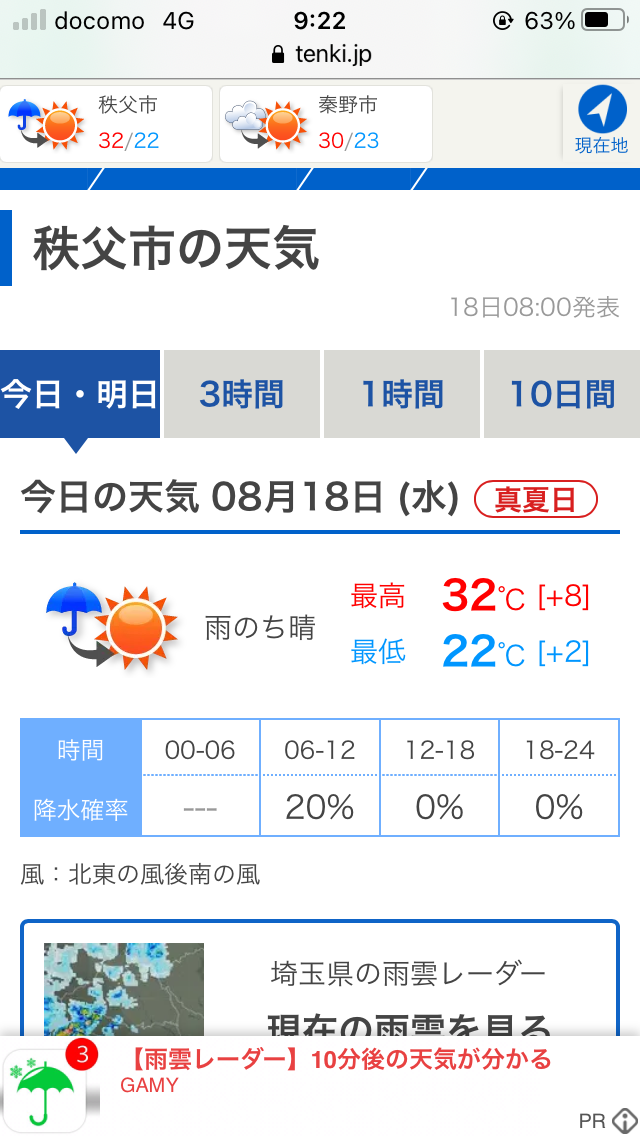
Task: Switch to the 1時間 forecast tab
Action: (x=402, y=394)
